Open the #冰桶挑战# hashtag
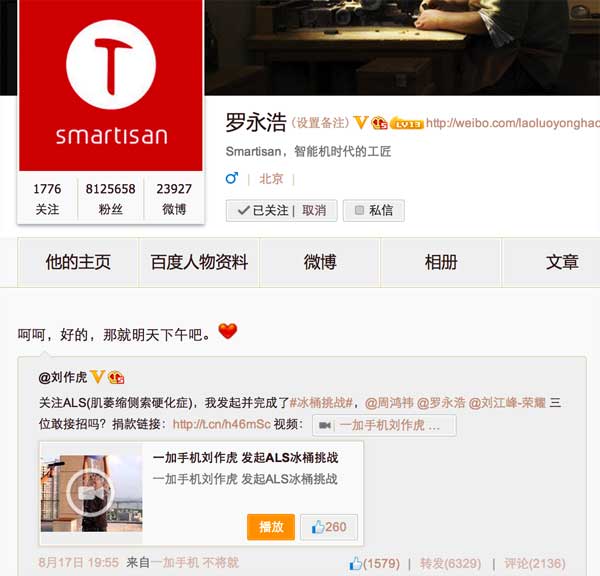This screenshot has height=576, width=600. 321,402
